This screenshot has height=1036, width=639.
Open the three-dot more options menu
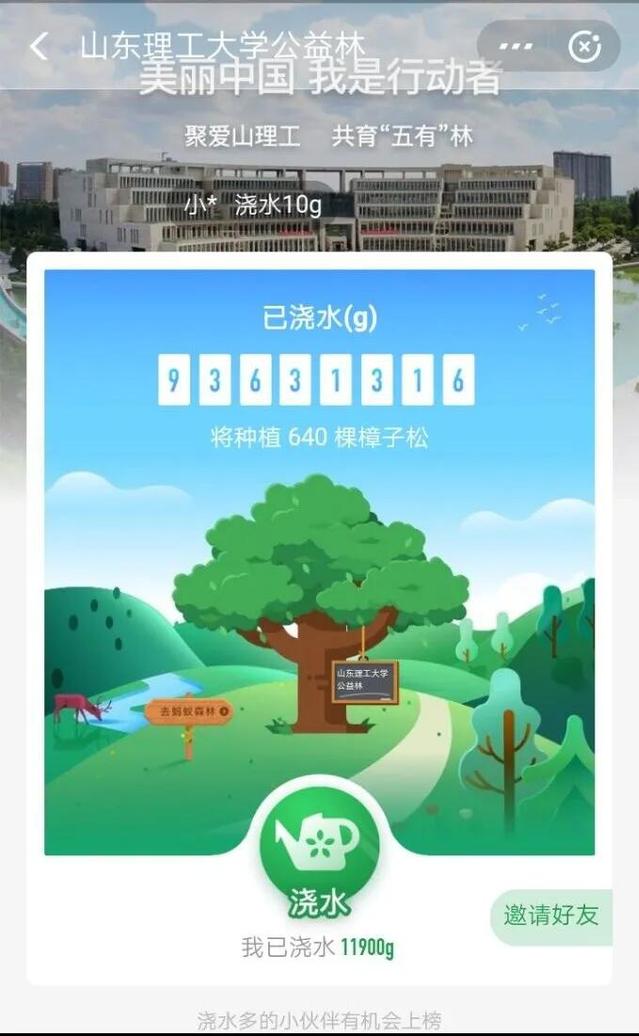515,46
